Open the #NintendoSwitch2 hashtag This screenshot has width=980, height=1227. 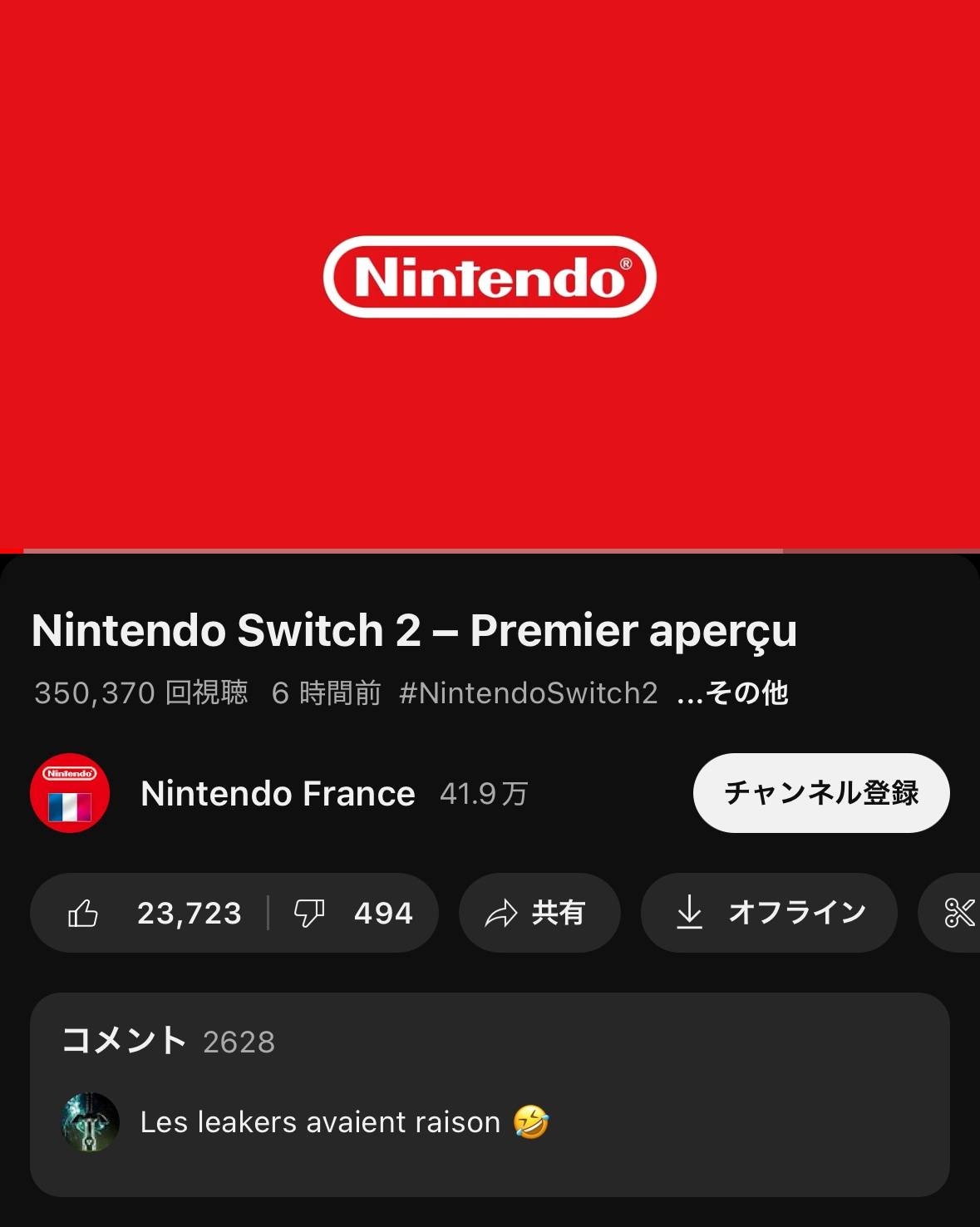[x=528, y=692]
